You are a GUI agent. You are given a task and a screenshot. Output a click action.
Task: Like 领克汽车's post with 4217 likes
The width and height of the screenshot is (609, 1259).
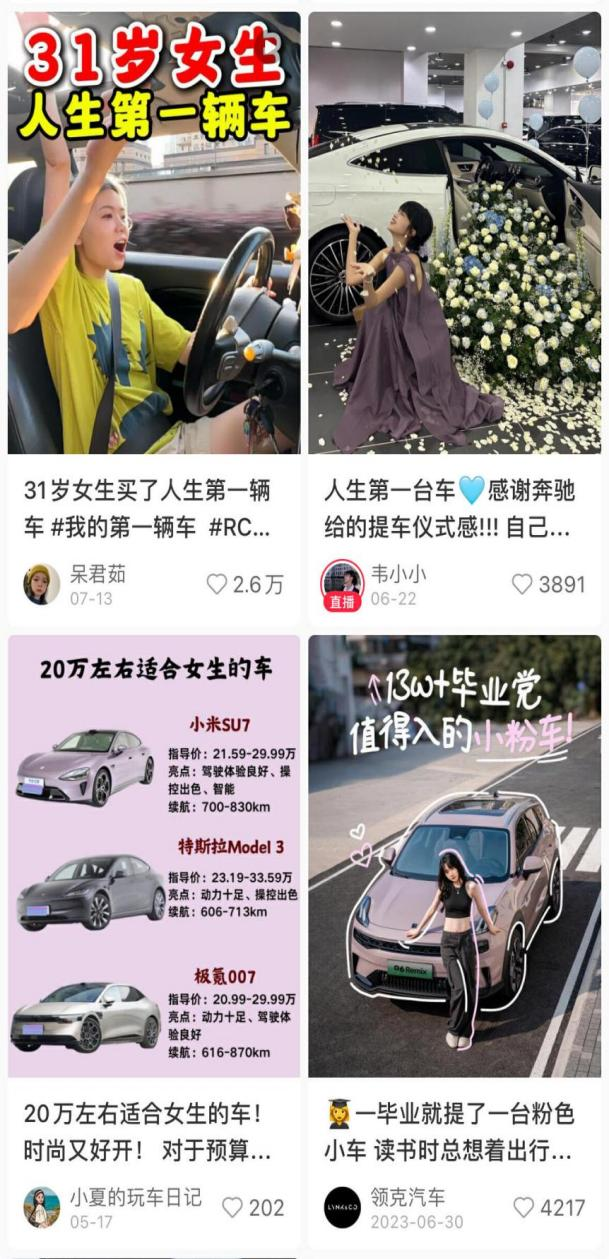[524, 1207]
